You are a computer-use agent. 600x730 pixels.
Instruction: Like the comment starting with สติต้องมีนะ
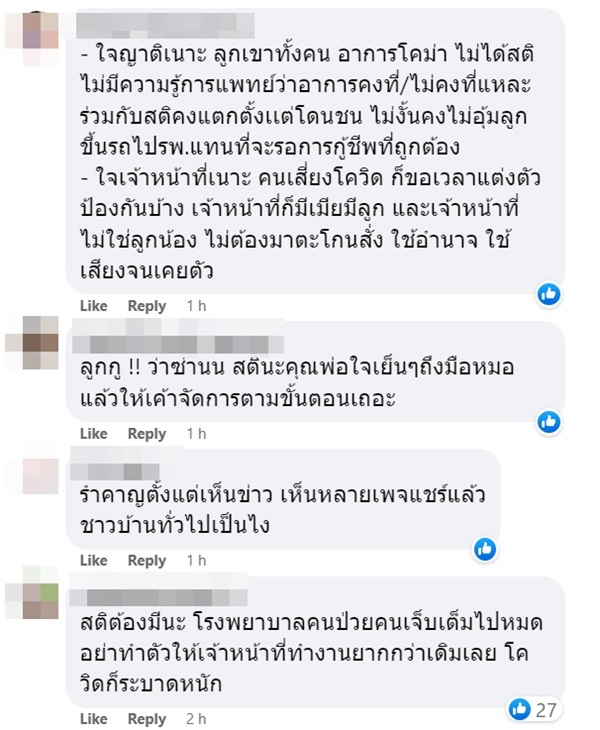click(93, 718)
